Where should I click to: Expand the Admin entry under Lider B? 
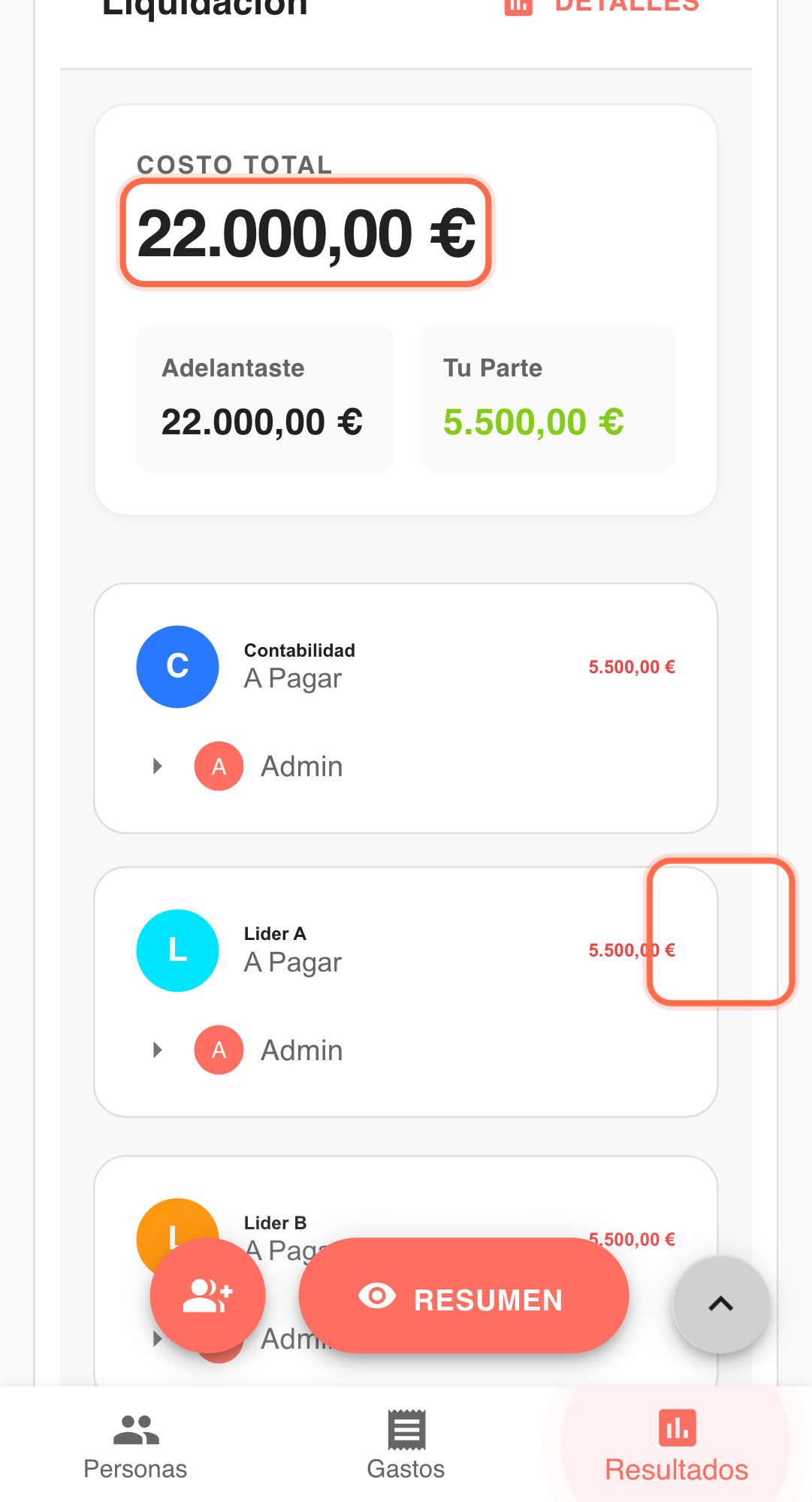157,1337
